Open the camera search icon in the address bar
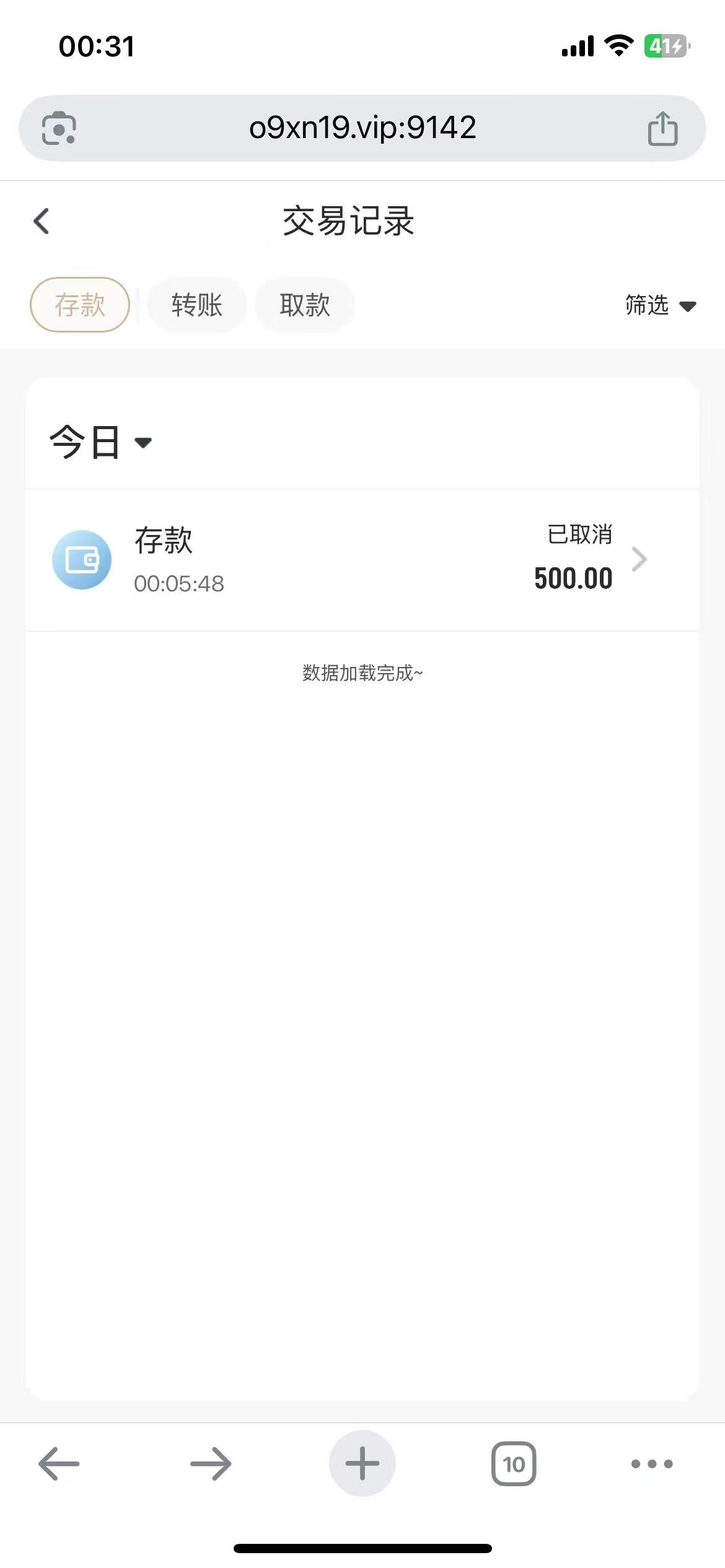The height and width of the screenshot is (1568, 725). coord(59,128)
